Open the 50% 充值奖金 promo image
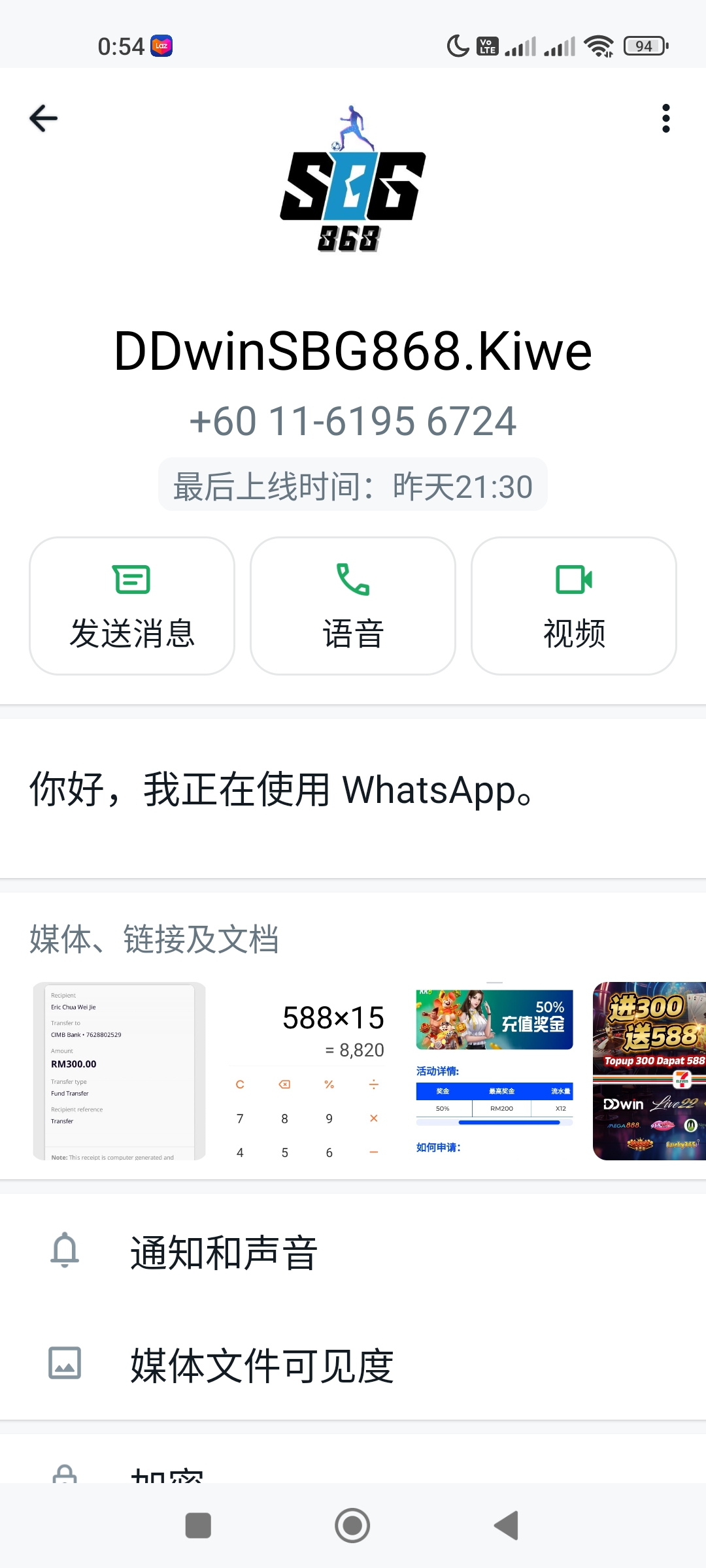Screen dimensions: 706x1568 click(x=494, y=1071)
